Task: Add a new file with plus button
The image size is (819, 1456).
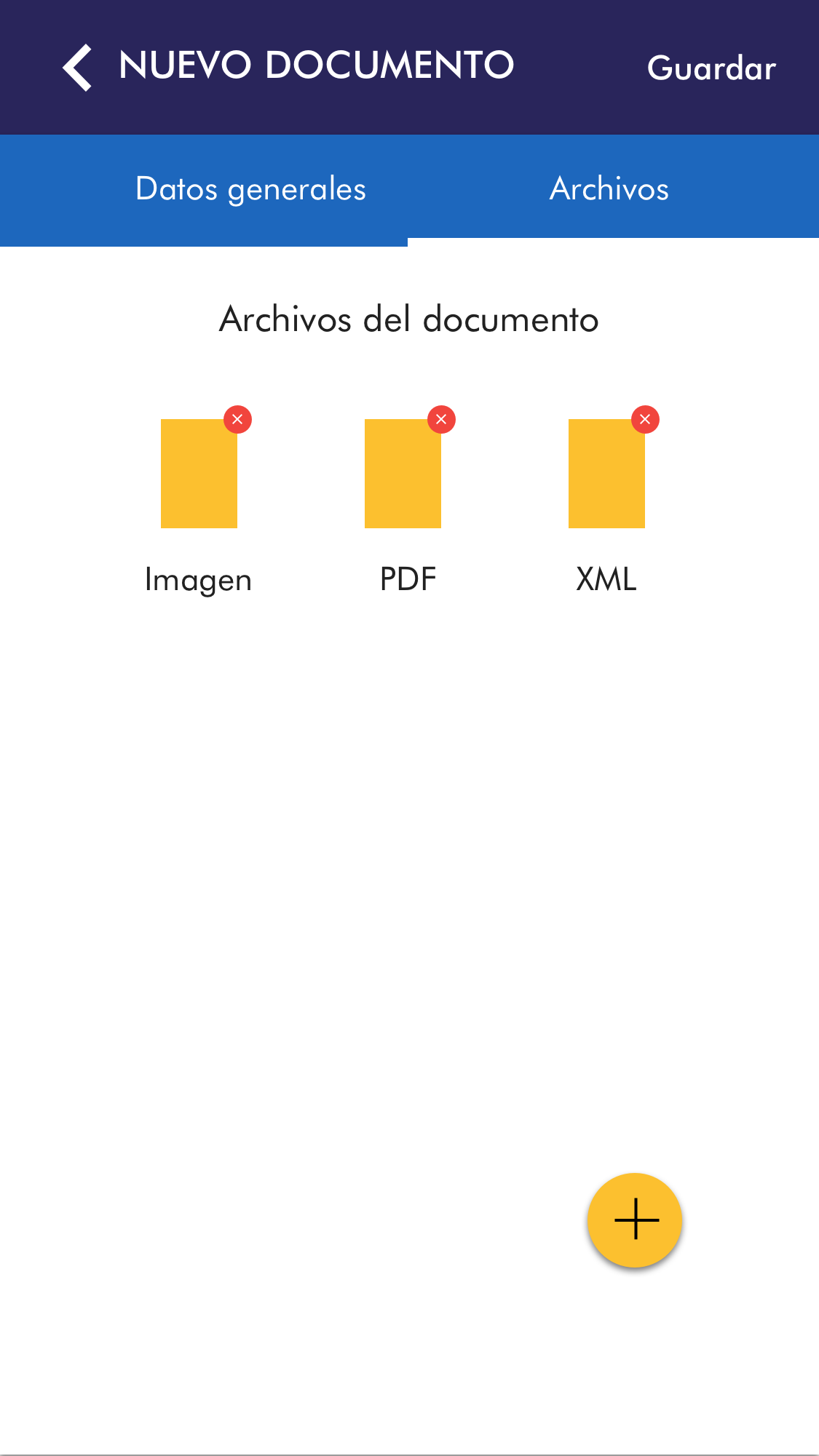Action: pos(635,1220)
